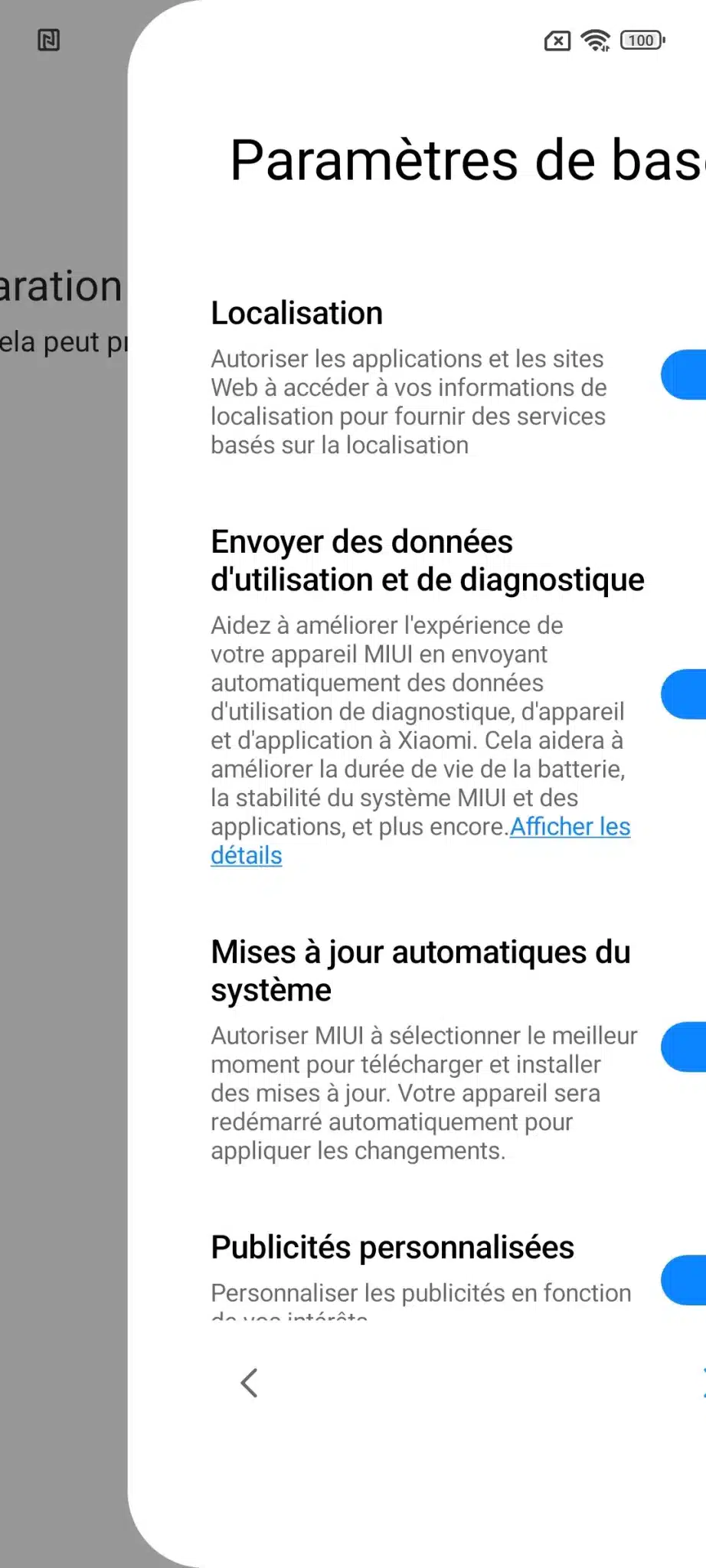Turn off automatic system updates switch
Image resolution: width=706 pixels, height=1568 pixels.
(684, 1047)
